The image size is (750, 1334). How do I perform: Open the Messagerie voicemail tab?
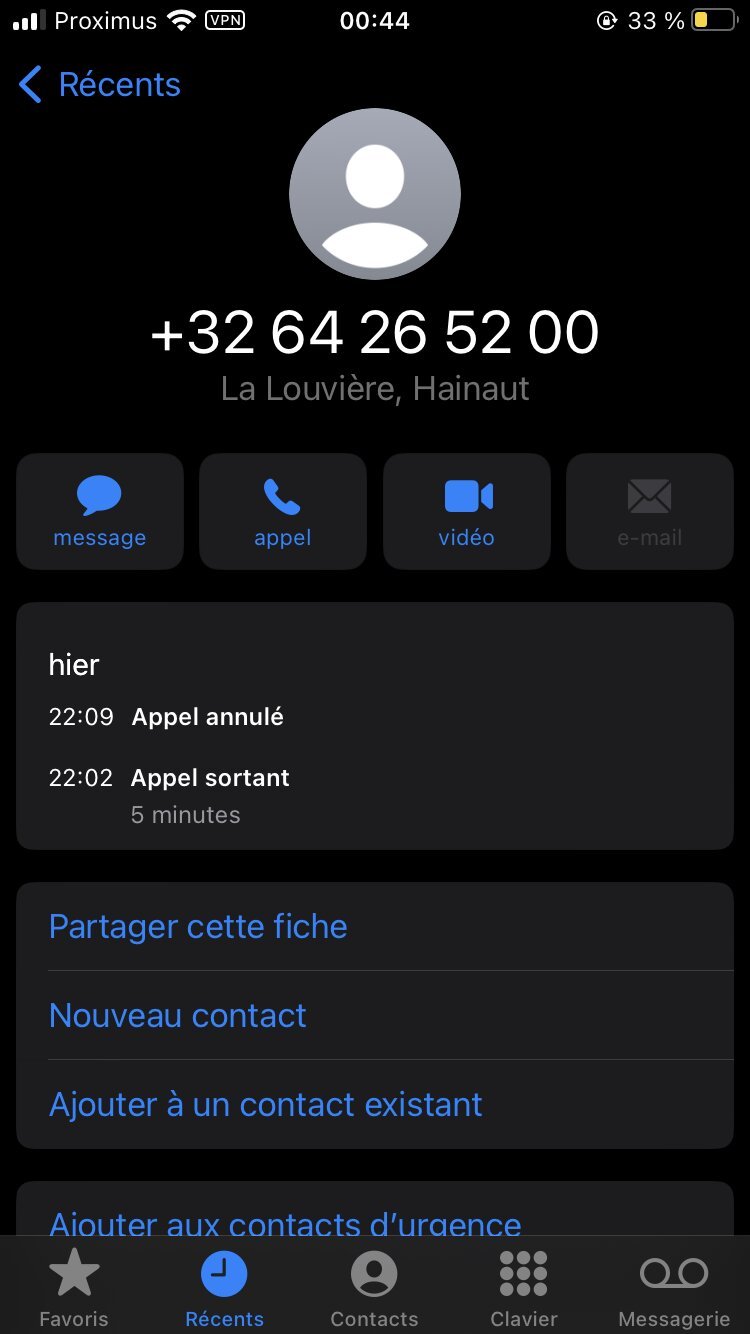pyautogui.click(x=674, y=1288)
